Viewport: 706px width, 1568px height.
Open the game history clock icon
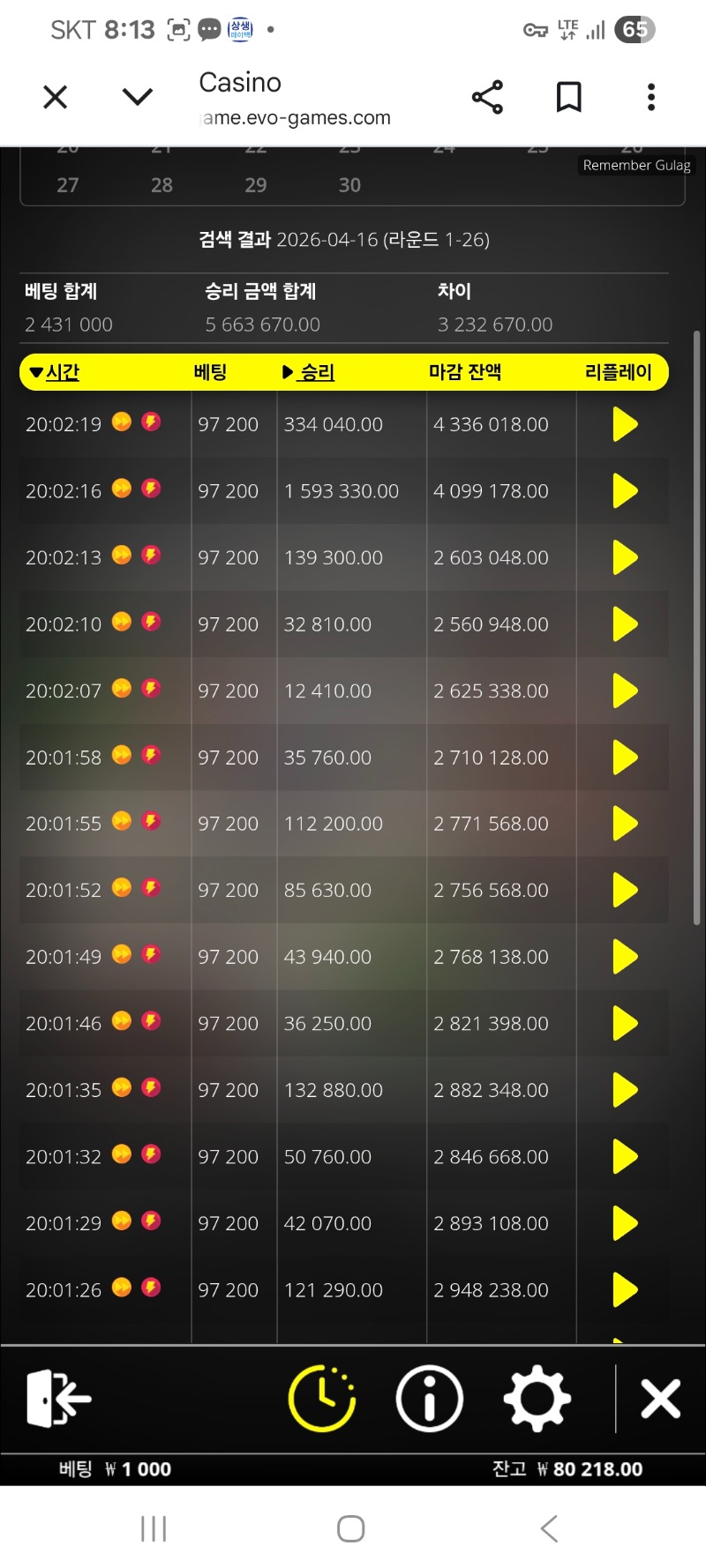click(322, 1399)
